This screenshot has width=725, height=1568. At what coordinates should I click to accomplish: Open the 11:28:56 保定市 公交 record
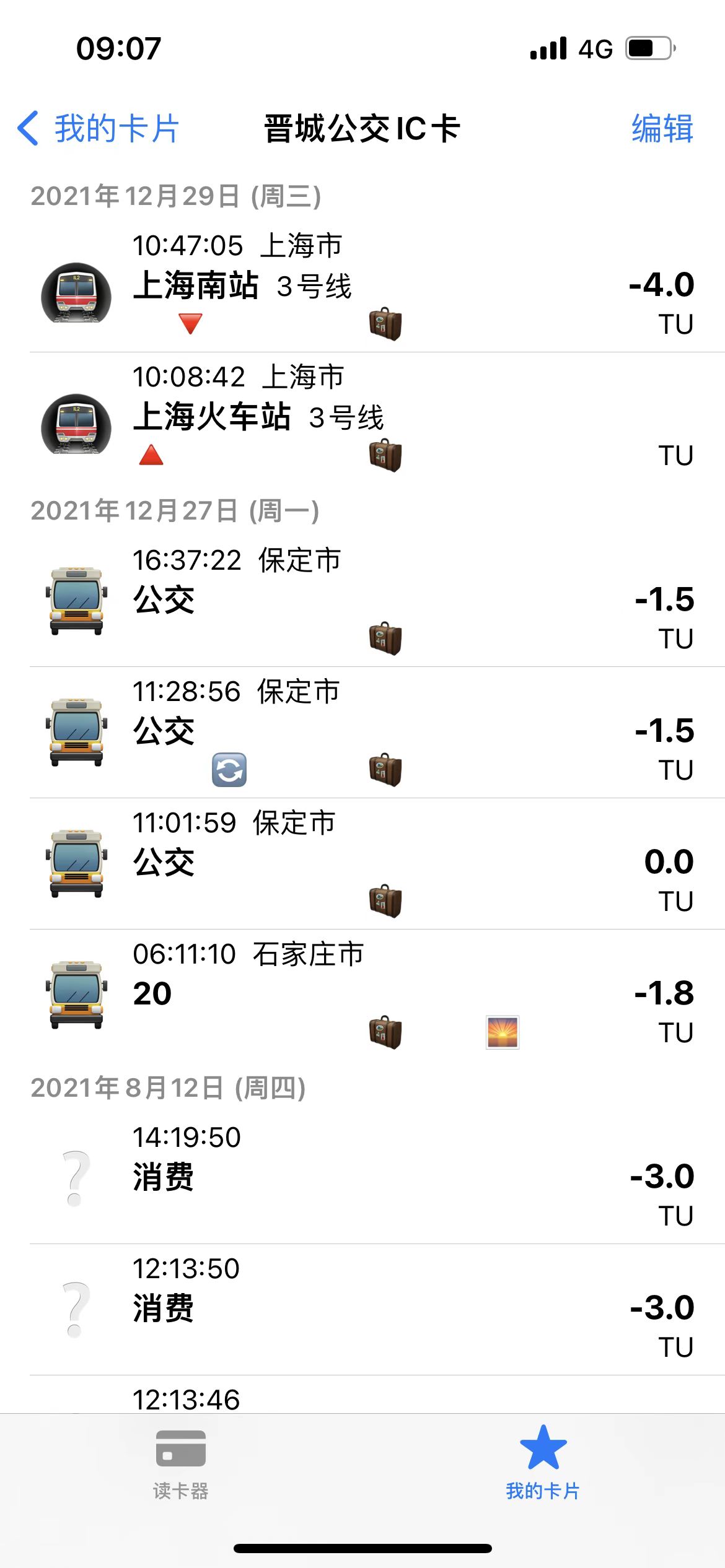[372, 732]
